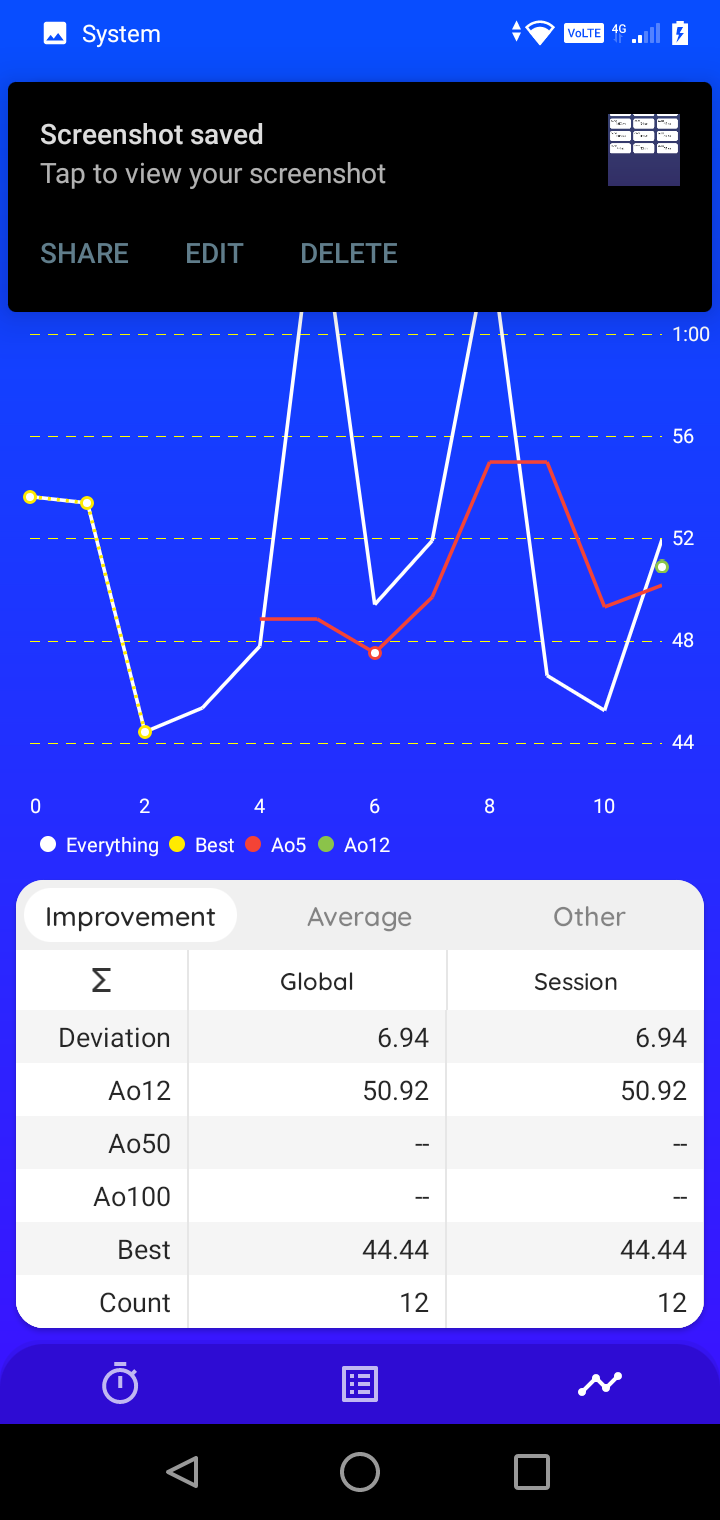The width and height of the screenshot is (720, 1520).
Task: Toggle the Best series in the legend
Action: click(202, 845)
